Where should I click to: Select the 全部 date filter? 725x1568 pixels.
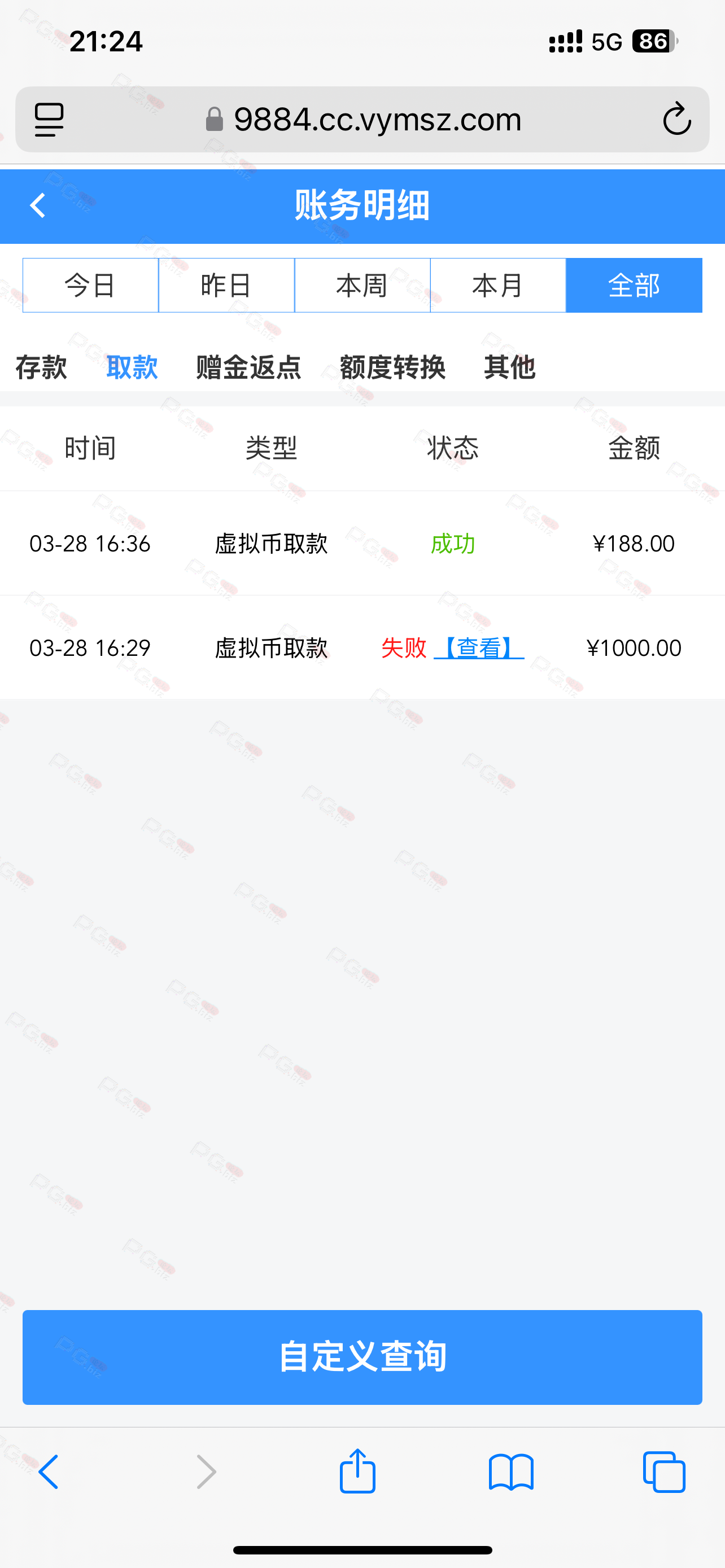coord(634,286)
